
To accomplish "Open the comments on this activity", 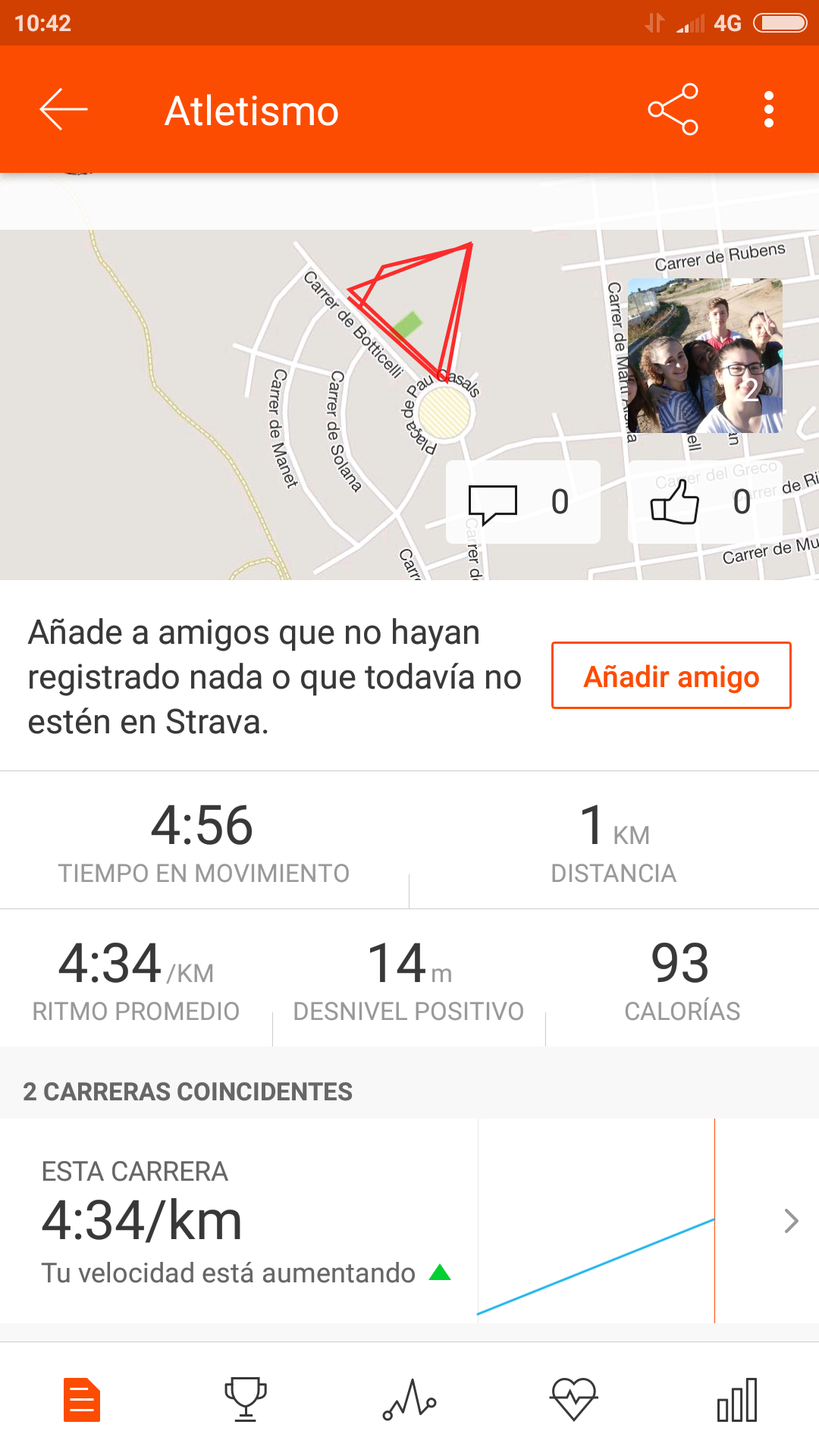I will click(x=522, y=502).
